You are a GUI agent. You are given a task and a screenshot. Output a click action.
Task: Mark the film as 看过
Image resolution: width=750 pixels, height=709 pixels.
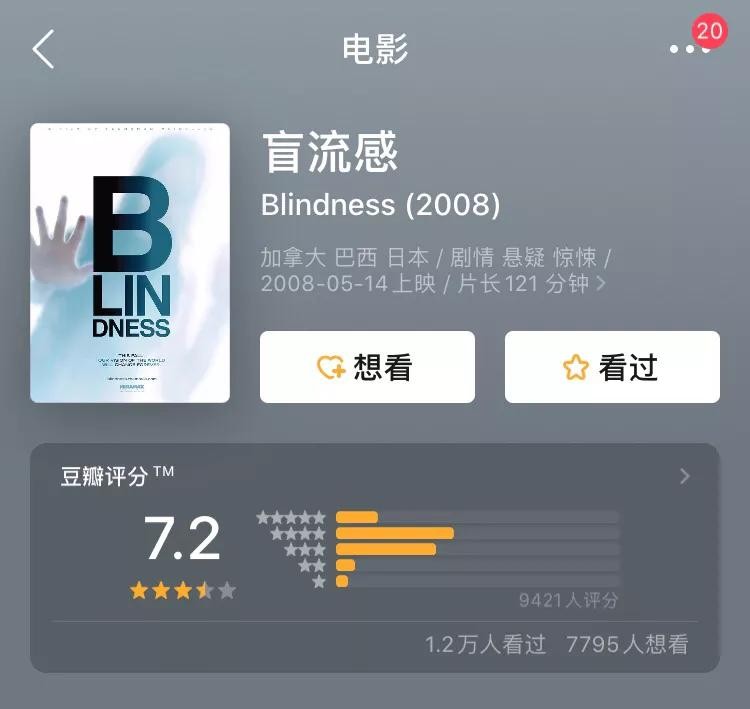611,367
